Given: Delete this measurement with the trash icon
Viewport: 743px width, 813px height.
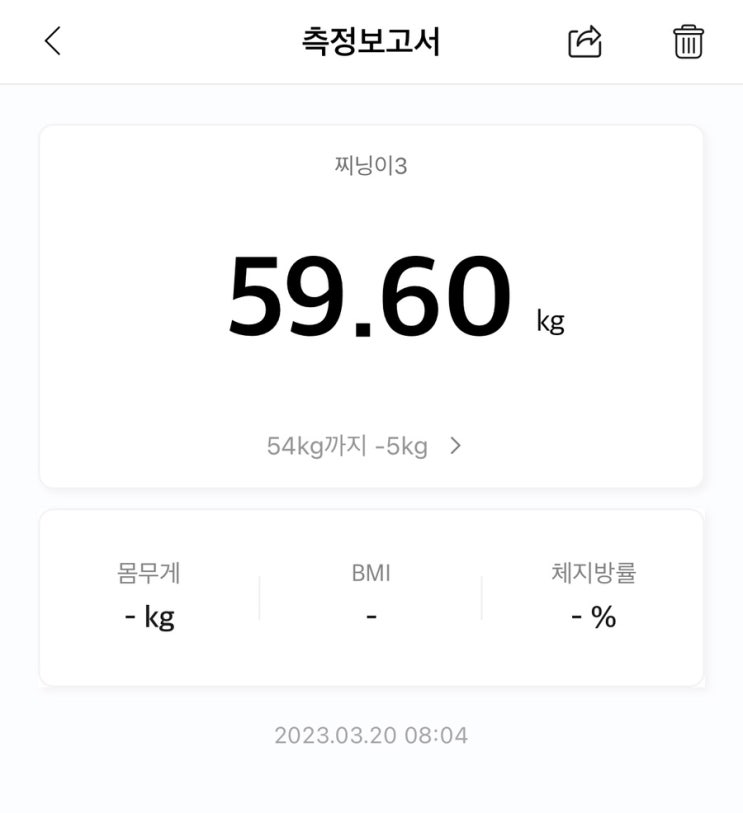Looking at the screenshot, I should 688,41.
